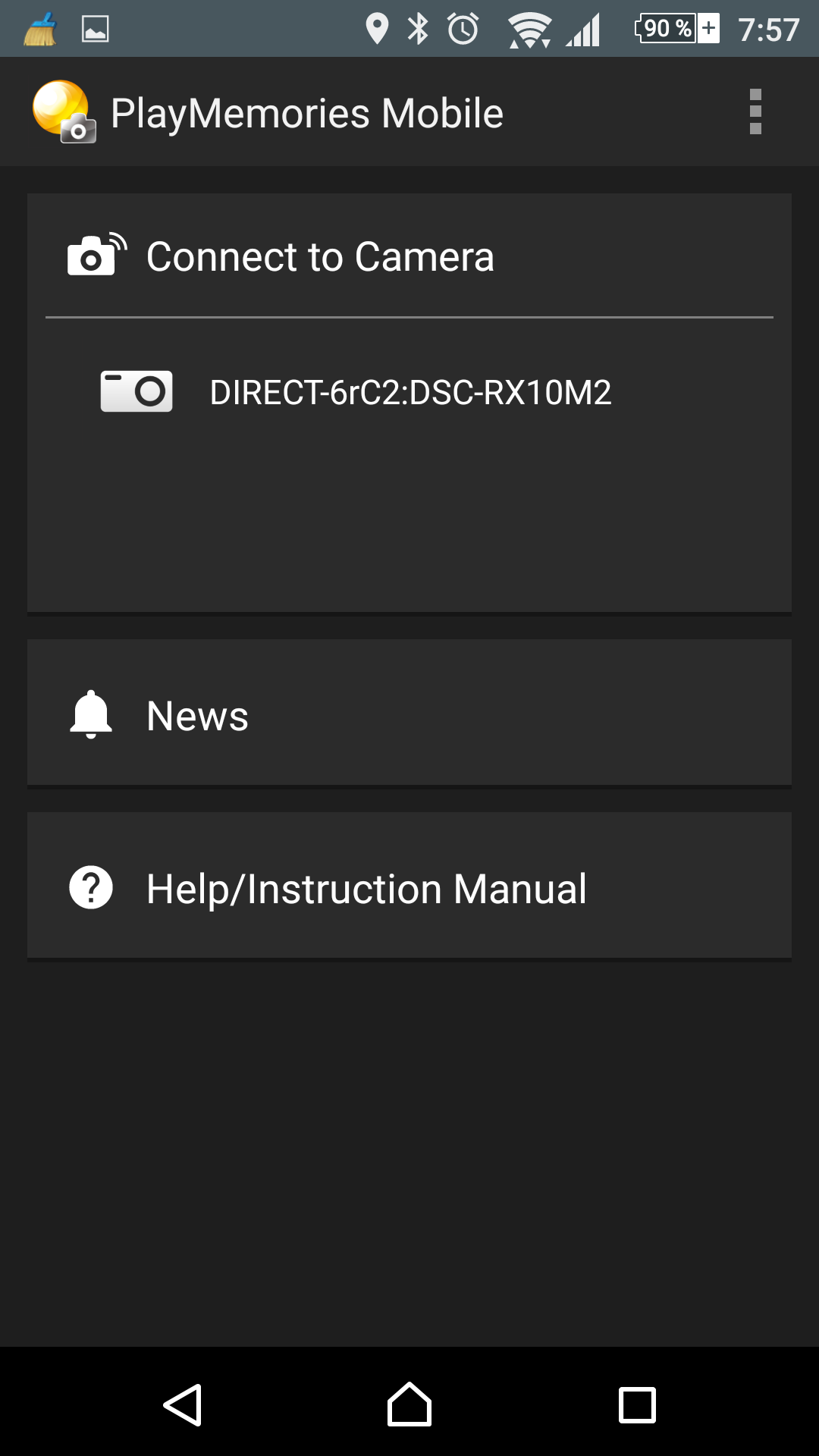
Task: Show recent apps
Action: tap(637, 1404)
